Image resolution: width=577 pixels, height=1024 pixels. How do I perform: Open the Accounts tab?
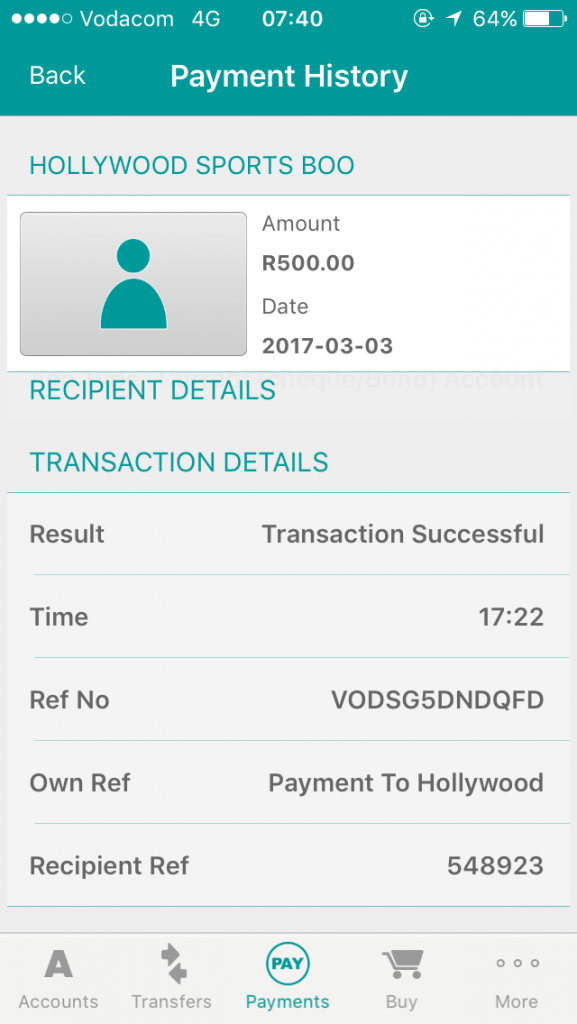pos(58,978)
